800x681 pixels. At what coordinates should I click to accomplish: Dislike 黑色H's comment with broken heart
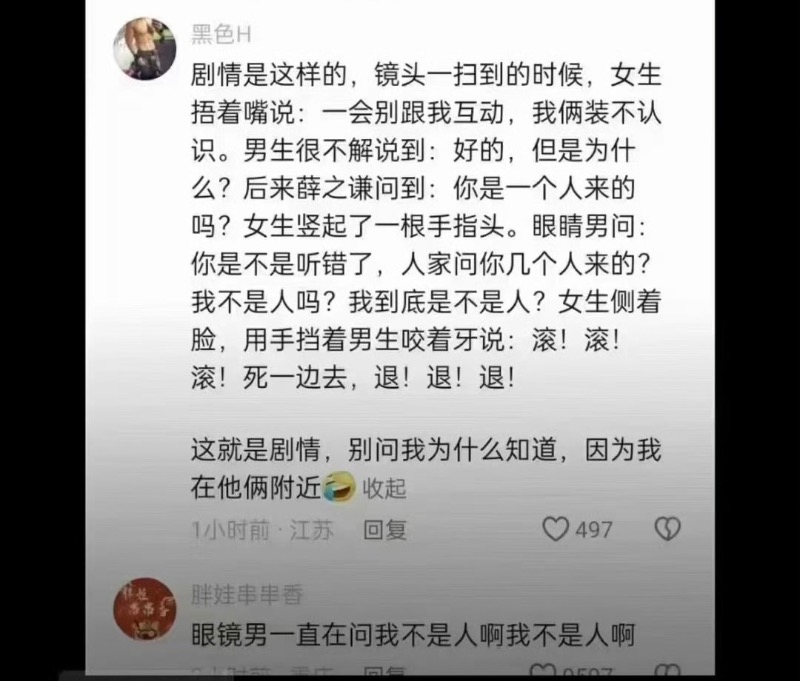click(x=667, y=529)
